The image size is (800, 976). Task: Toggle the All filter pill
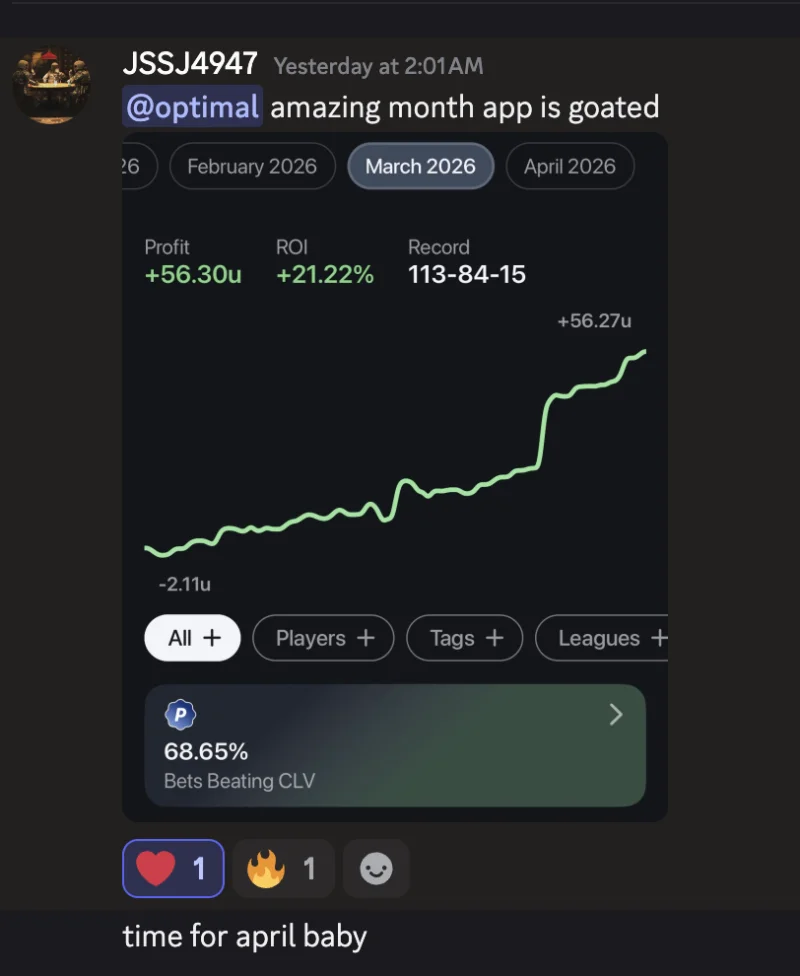(x=192, y=638)
